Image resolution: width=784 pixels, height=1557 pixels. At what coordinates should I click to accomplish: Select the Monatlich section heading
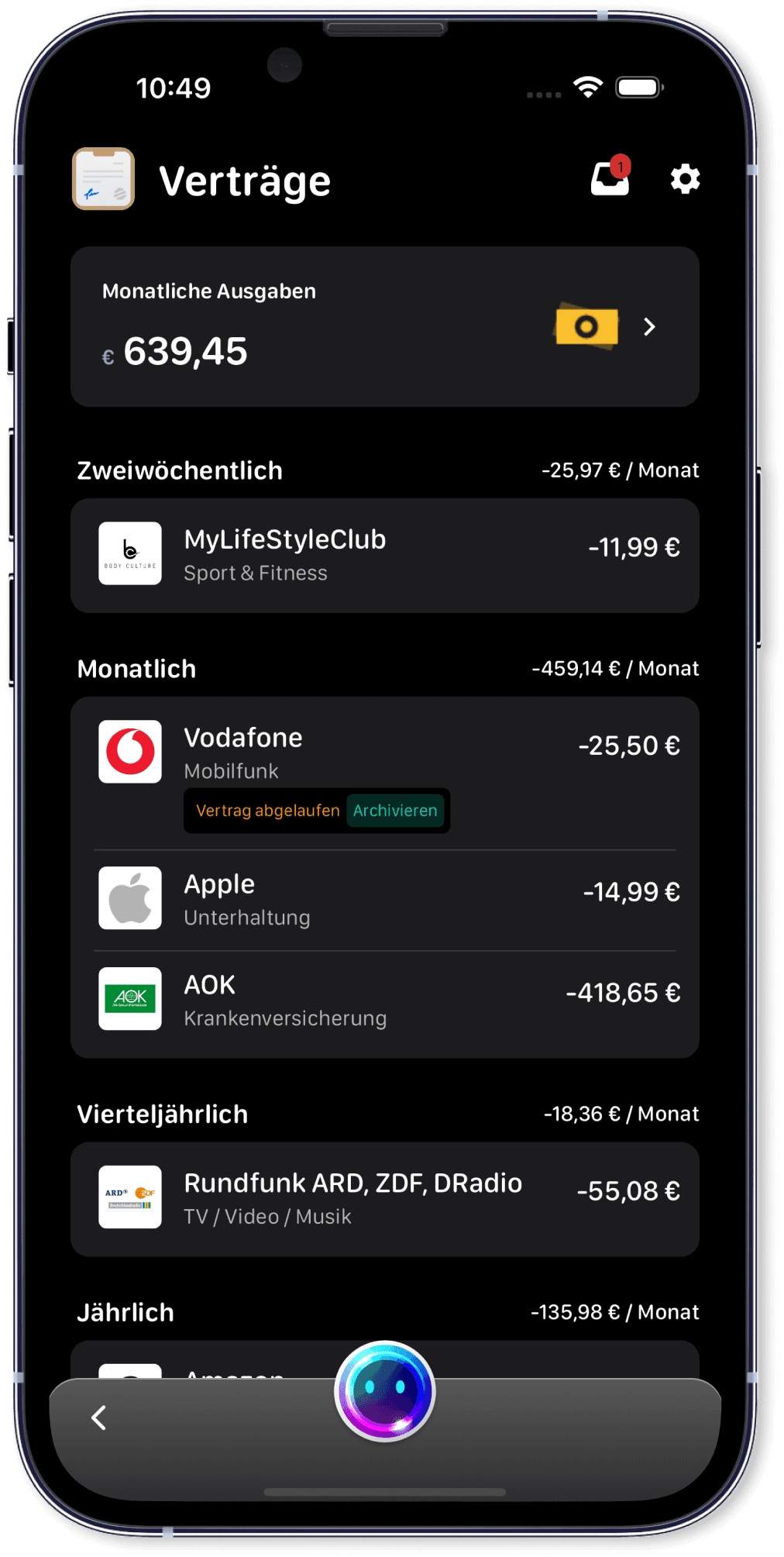point(136,668)
